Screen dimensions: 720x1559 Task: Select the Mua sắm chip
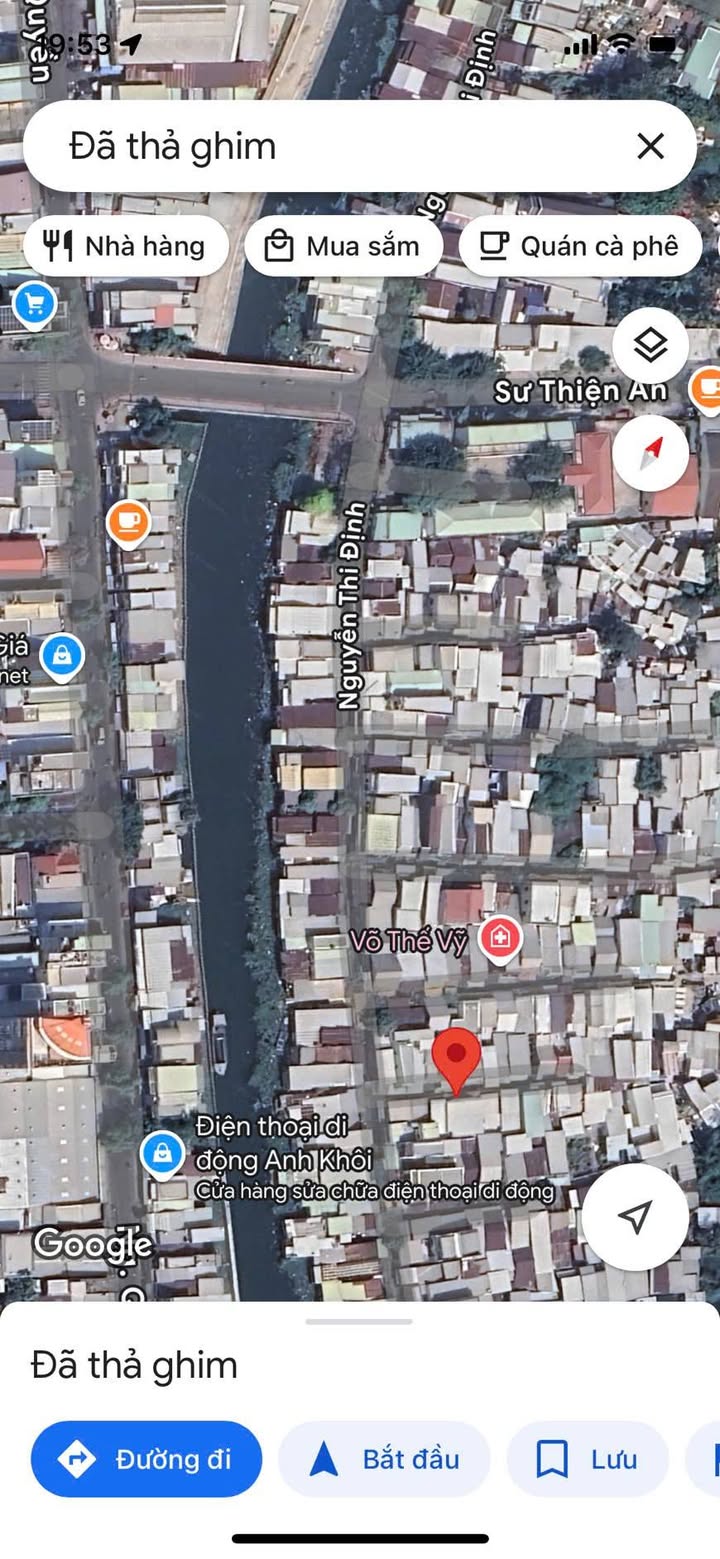pos(343,246)
